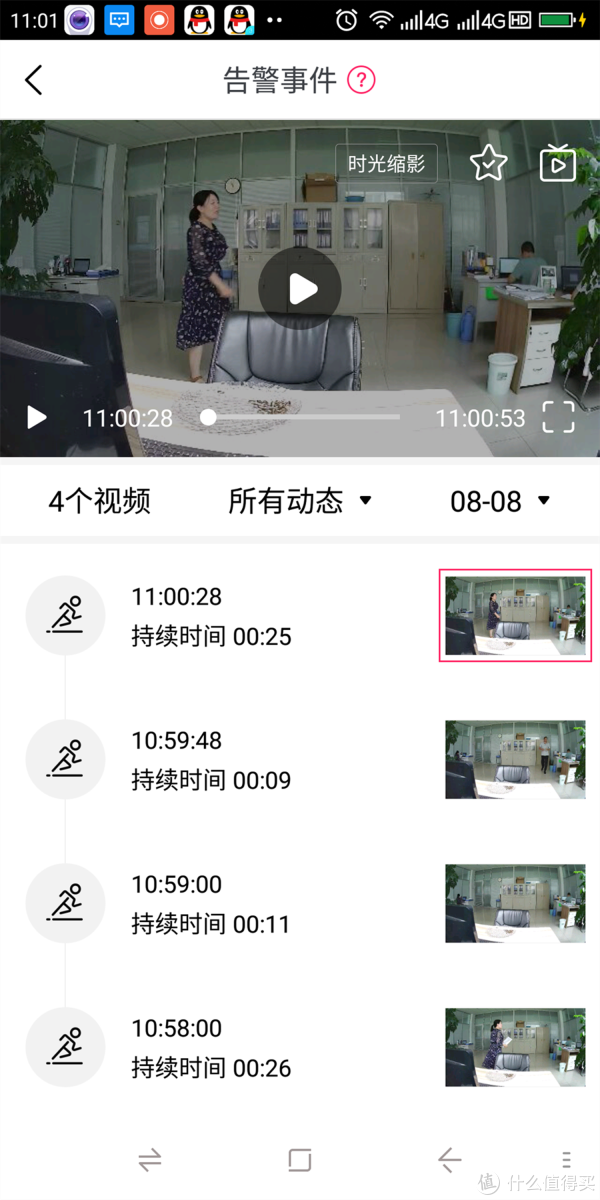The height and width of the screenshot is (1200, 600).
Task: Go back from the 告警事件 screen
Action: 34,80
